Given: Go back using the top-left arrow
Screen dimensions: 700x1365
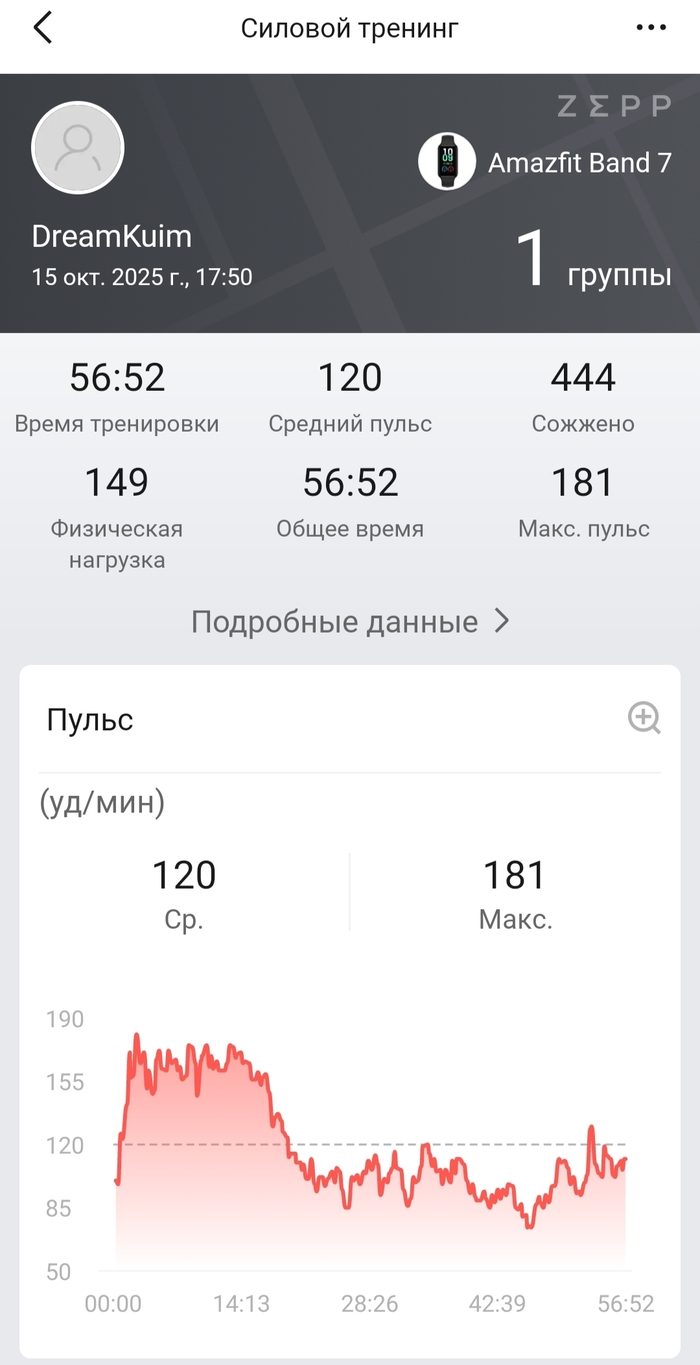Looking at the screenshot, I should tap(42, 28).
